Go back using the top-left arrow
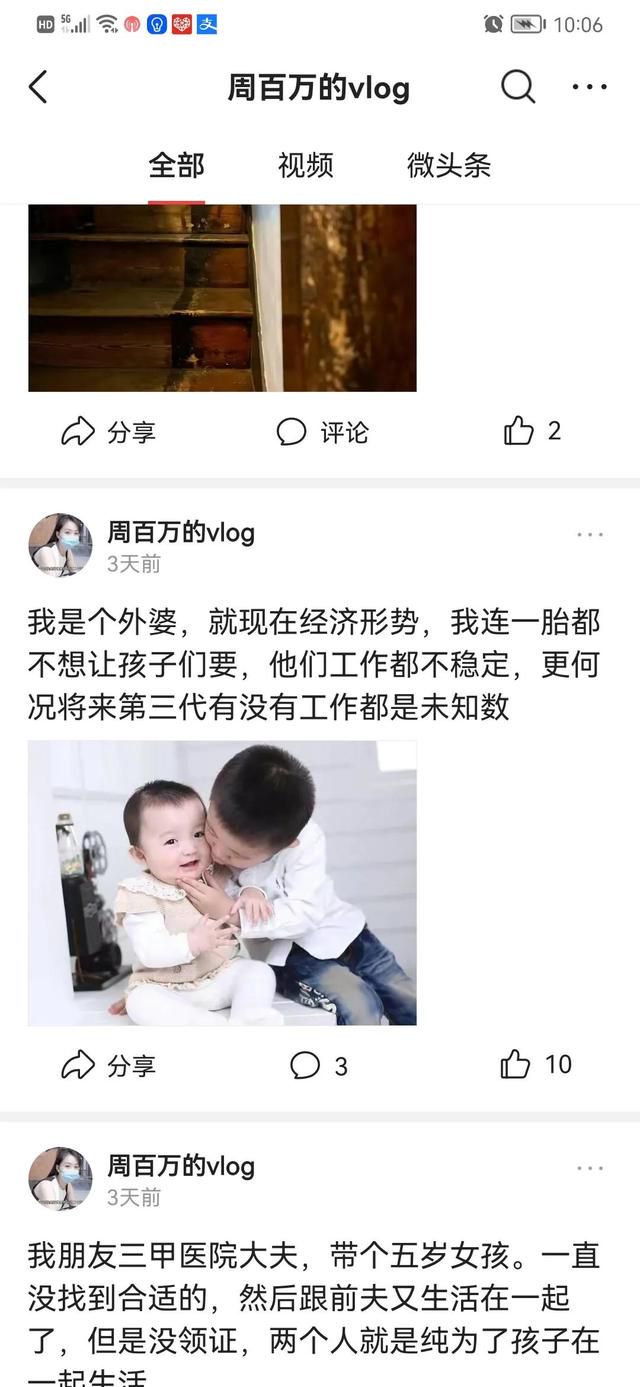 (x=38, y=87)
